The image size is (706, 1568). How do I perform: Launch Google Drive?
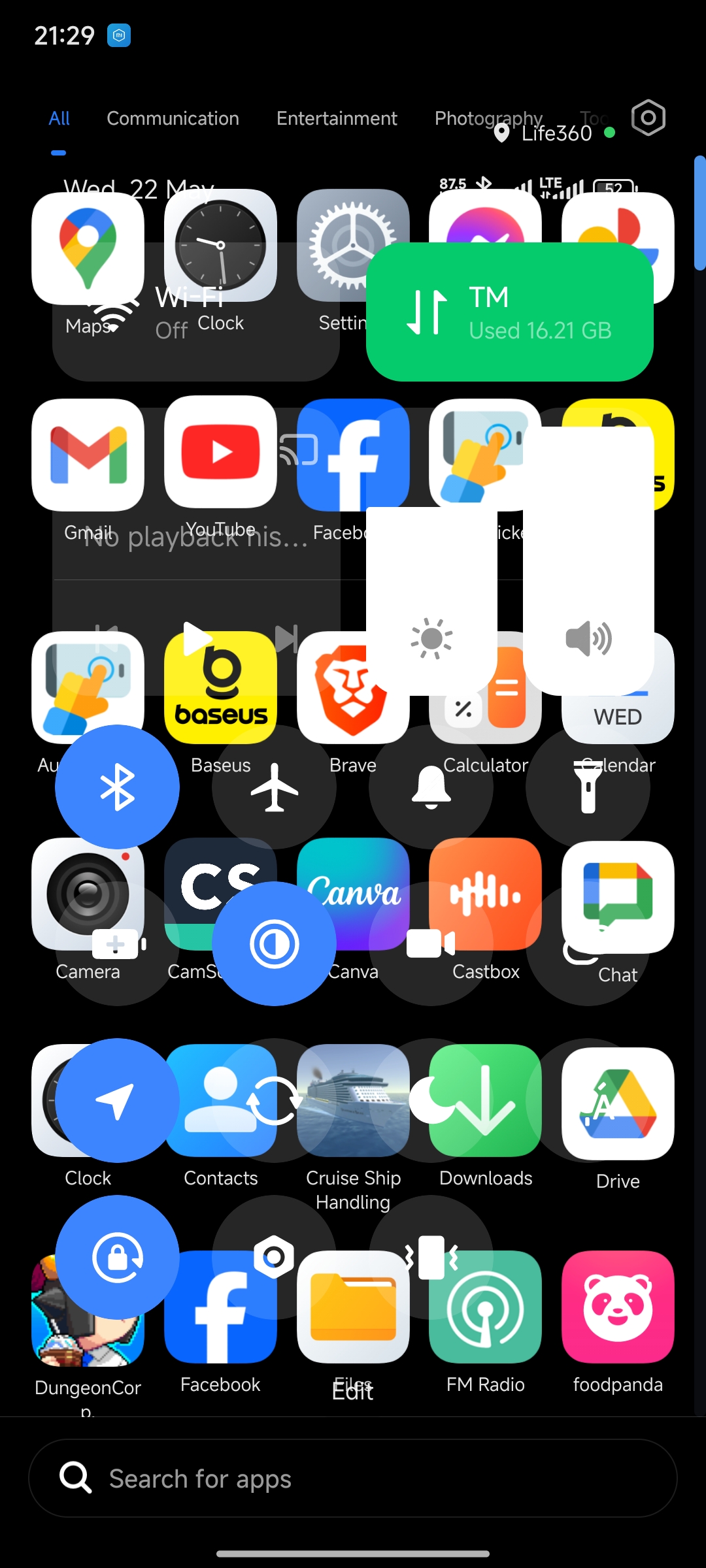(x=618, y=1103)
